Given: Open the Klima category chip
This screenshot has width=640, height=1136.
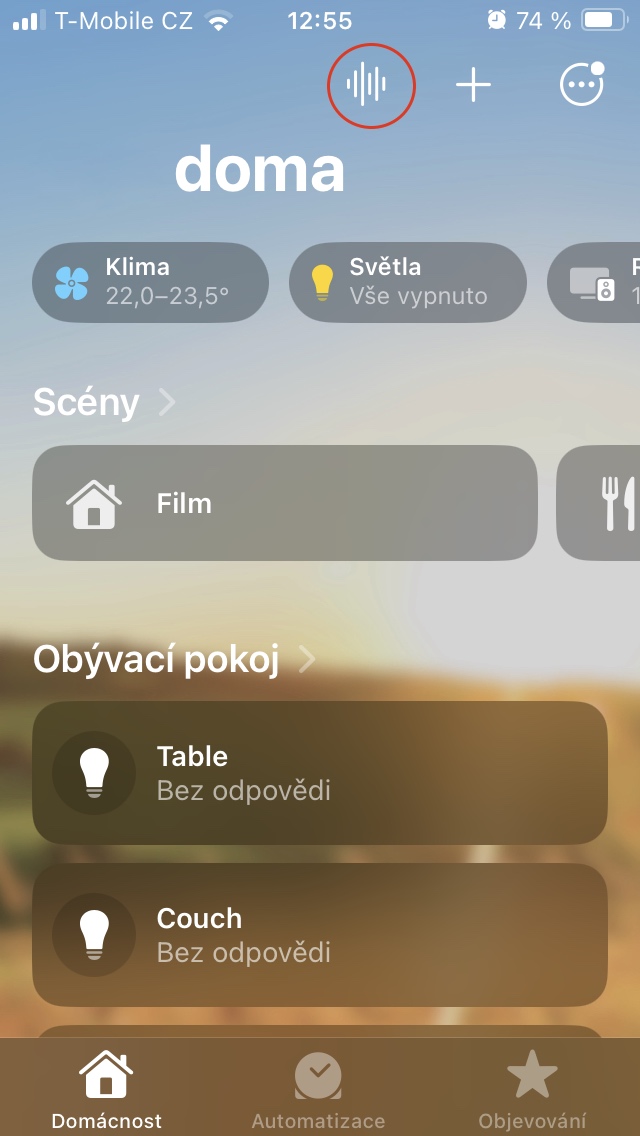Looking at the screenshot, I should click(x=150, y=282).
